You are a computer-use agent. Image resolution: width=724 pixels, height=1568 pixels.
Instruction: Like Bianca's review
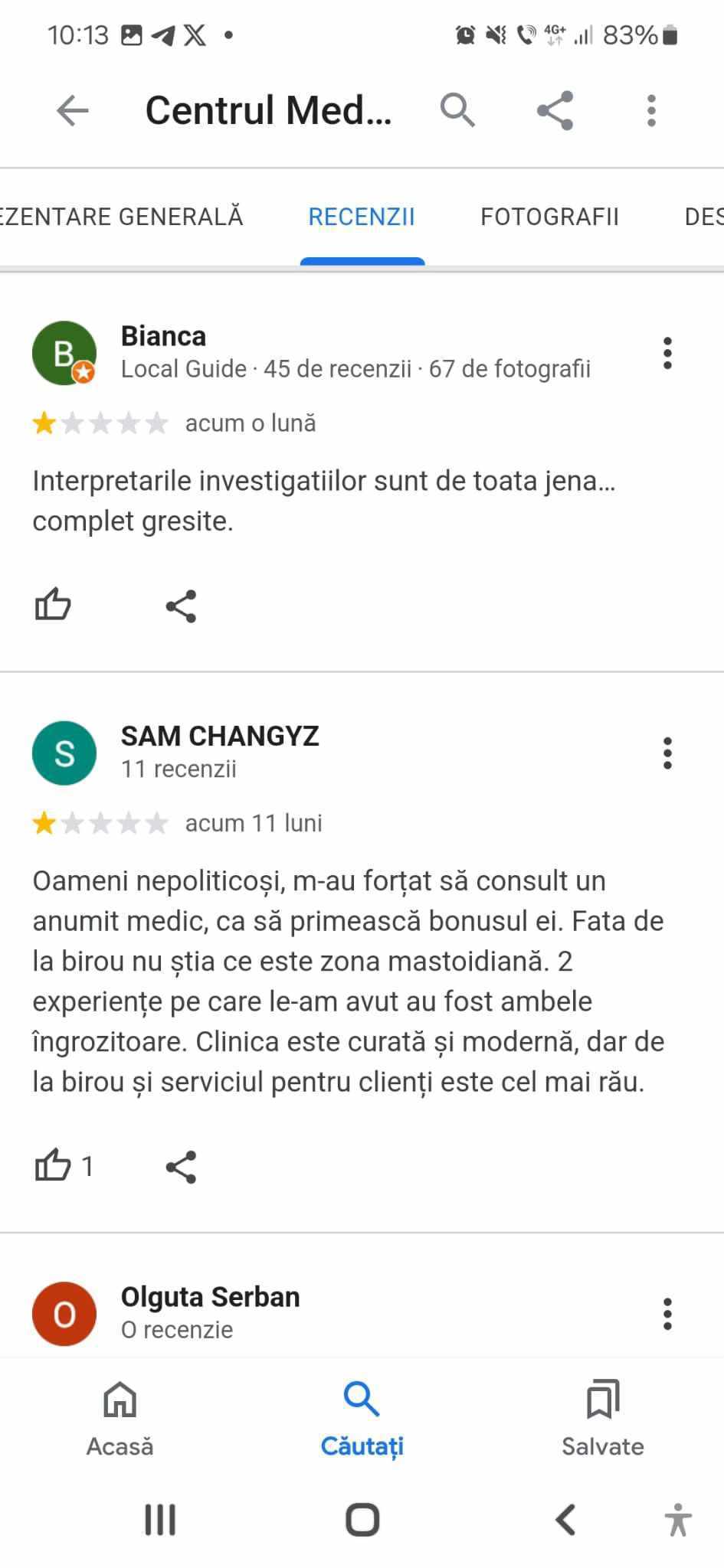pyautogui.click(x=53, y=605)
